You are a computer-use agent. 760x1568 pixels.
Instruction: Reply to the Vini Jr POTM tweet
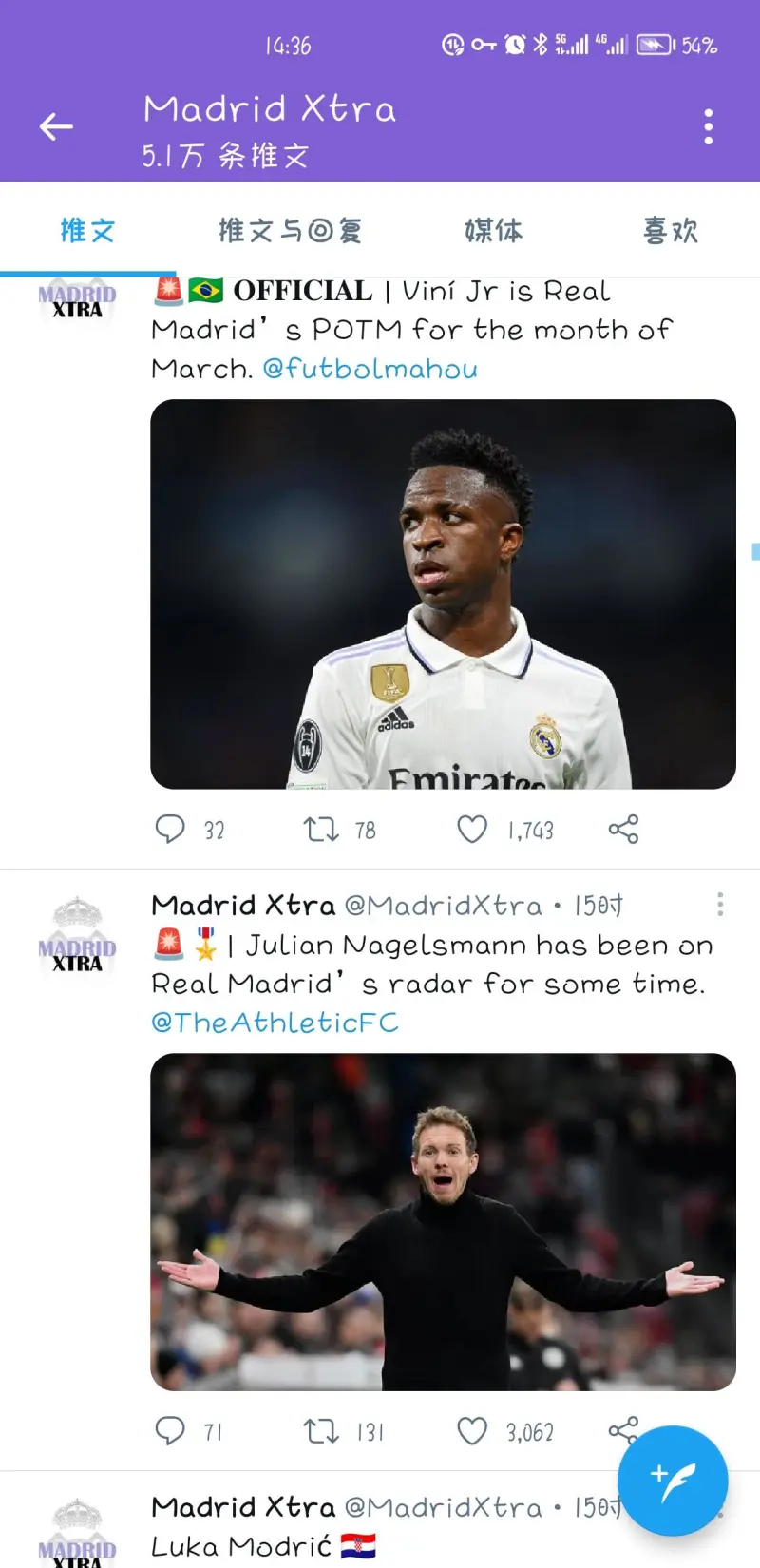pos(170,830)
